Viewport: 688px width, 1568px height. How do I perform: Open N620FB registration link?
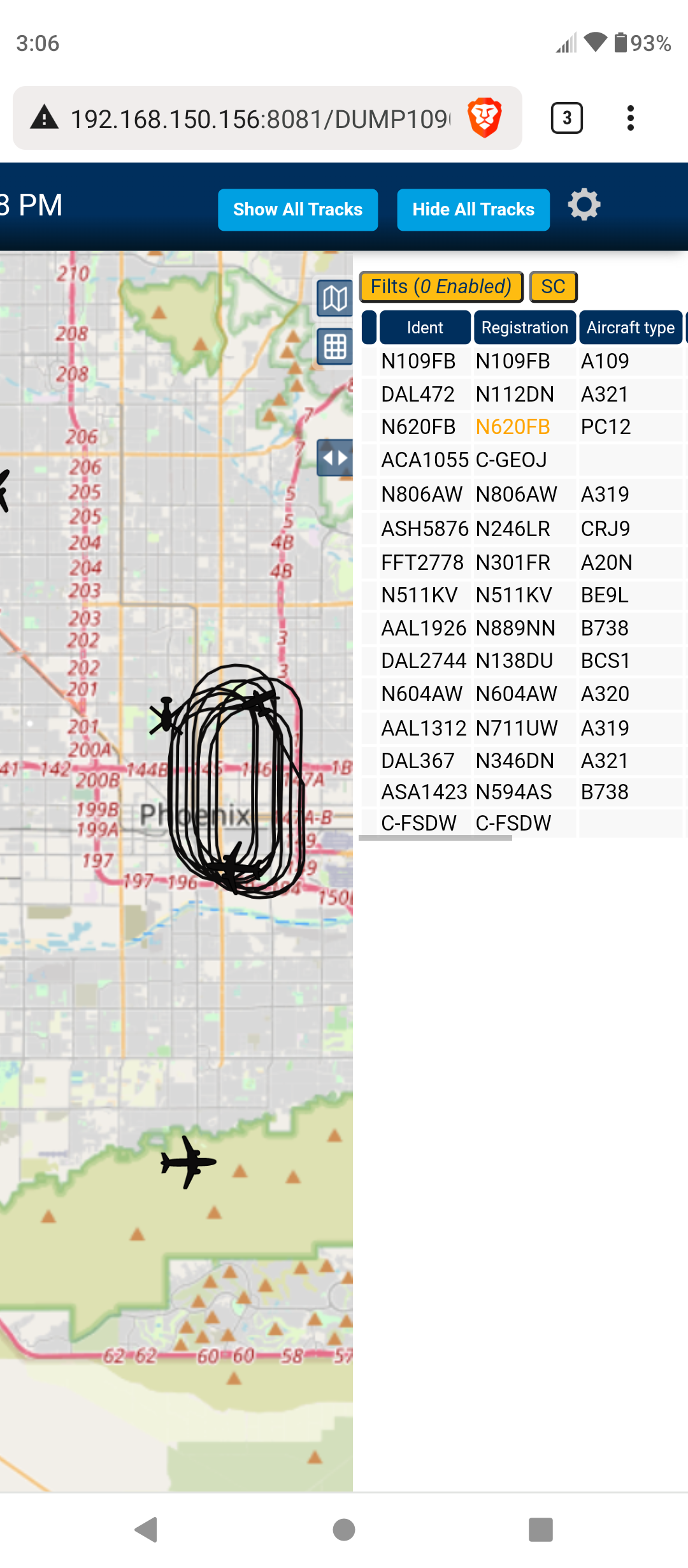pos(513,426)
